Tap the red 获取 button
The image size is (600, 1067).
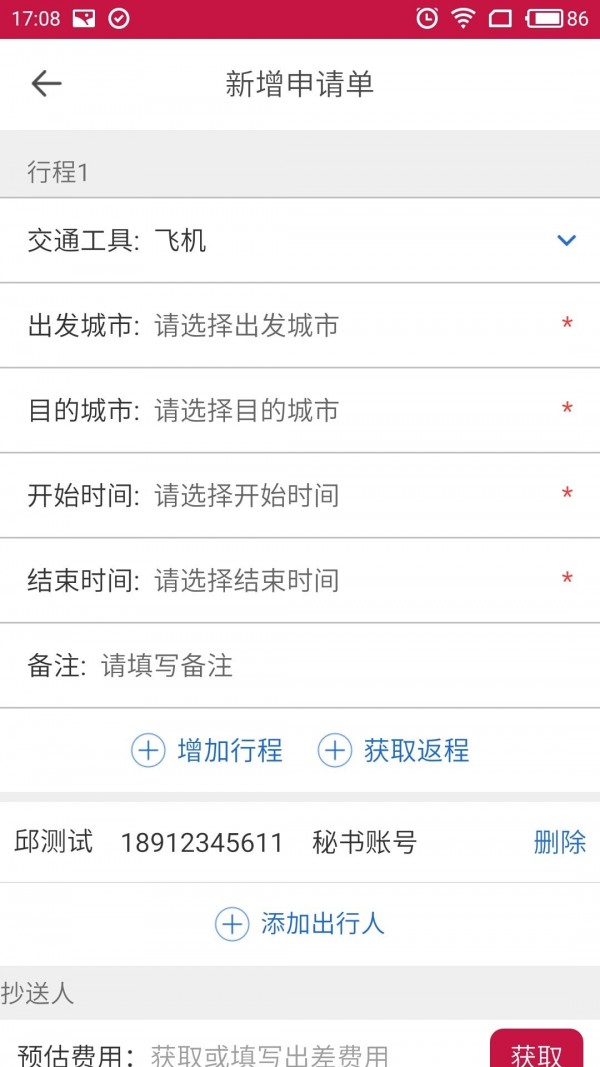point(536,1052)
